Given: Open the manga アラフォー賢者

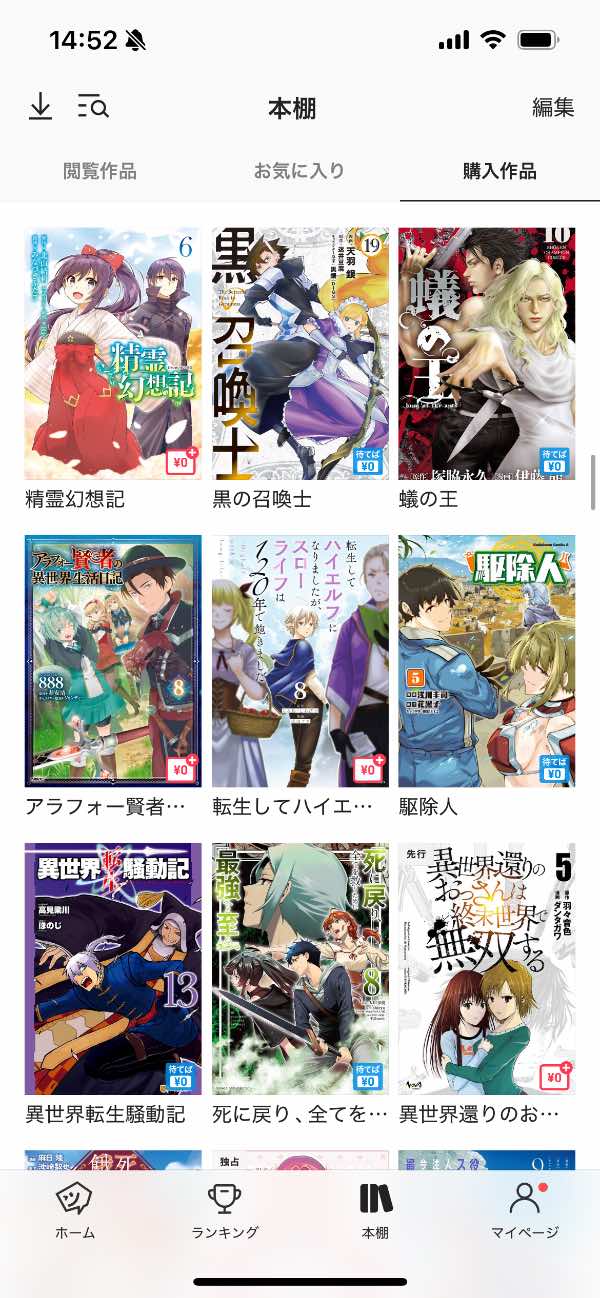Looking at the screenshot, I should (x=113, y=661).
